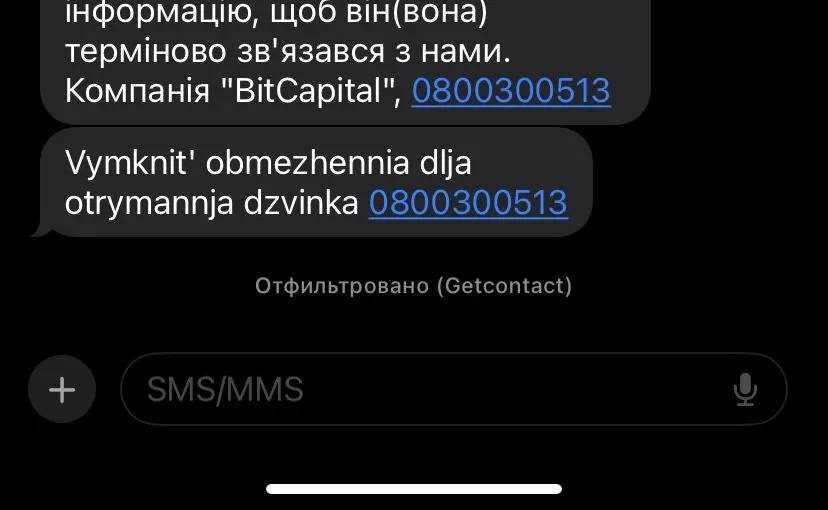Call 0800300513 in the BitCapital message
The width and height of the screenshot is (828, 510).
pyautogui.click(x=511, y=91)
